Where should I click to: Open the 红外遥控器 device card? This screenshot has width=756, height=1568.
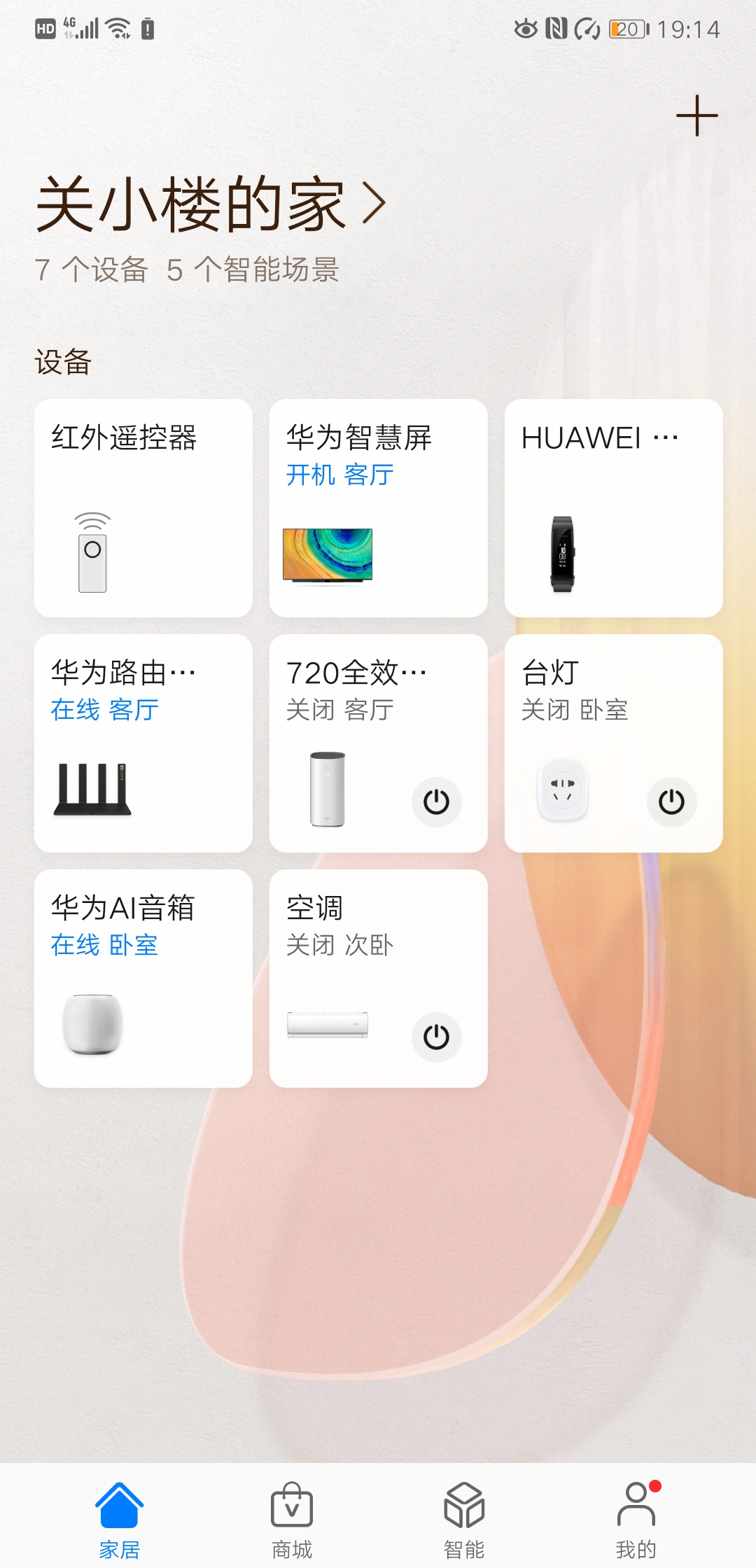143,508
